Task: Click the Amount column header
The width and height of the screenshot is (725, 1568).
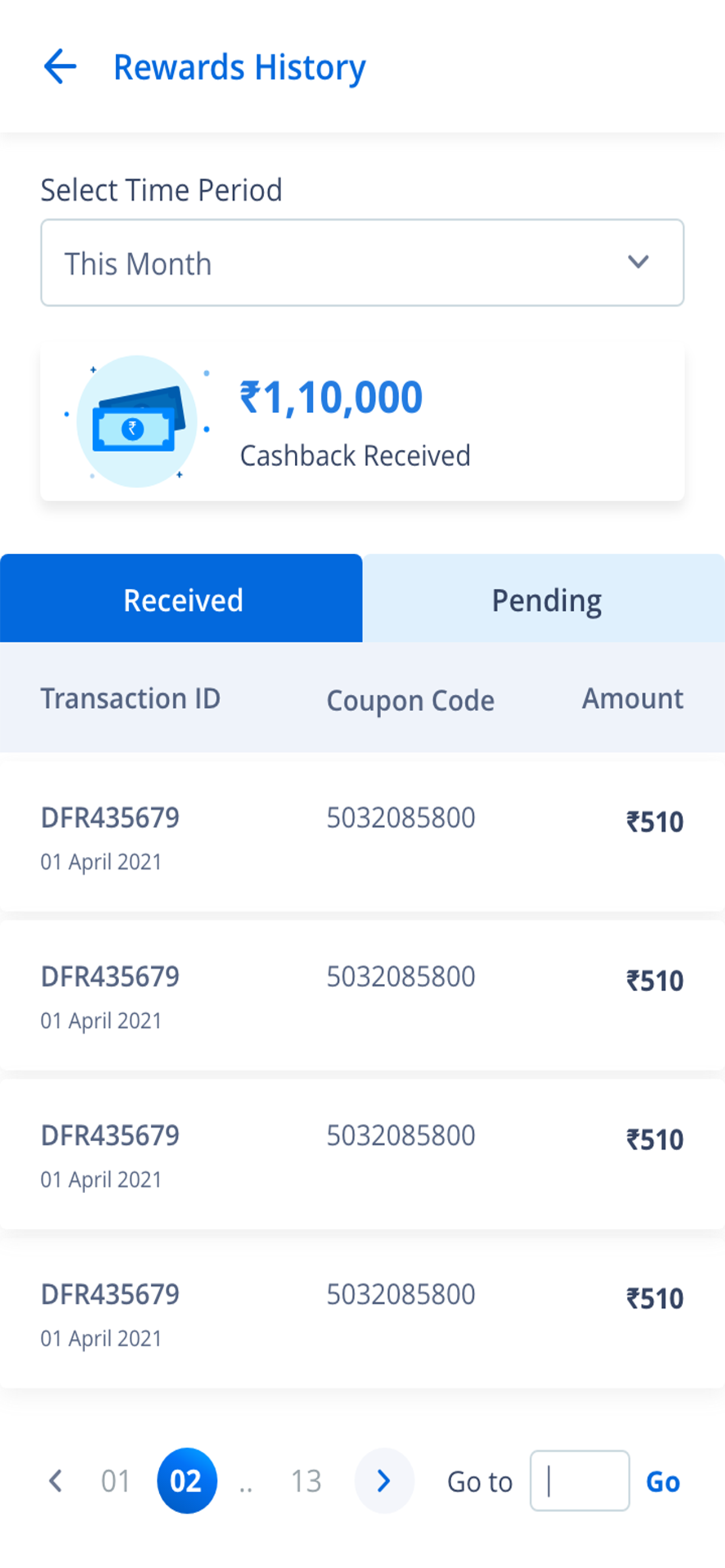Action: click(632, 699)
